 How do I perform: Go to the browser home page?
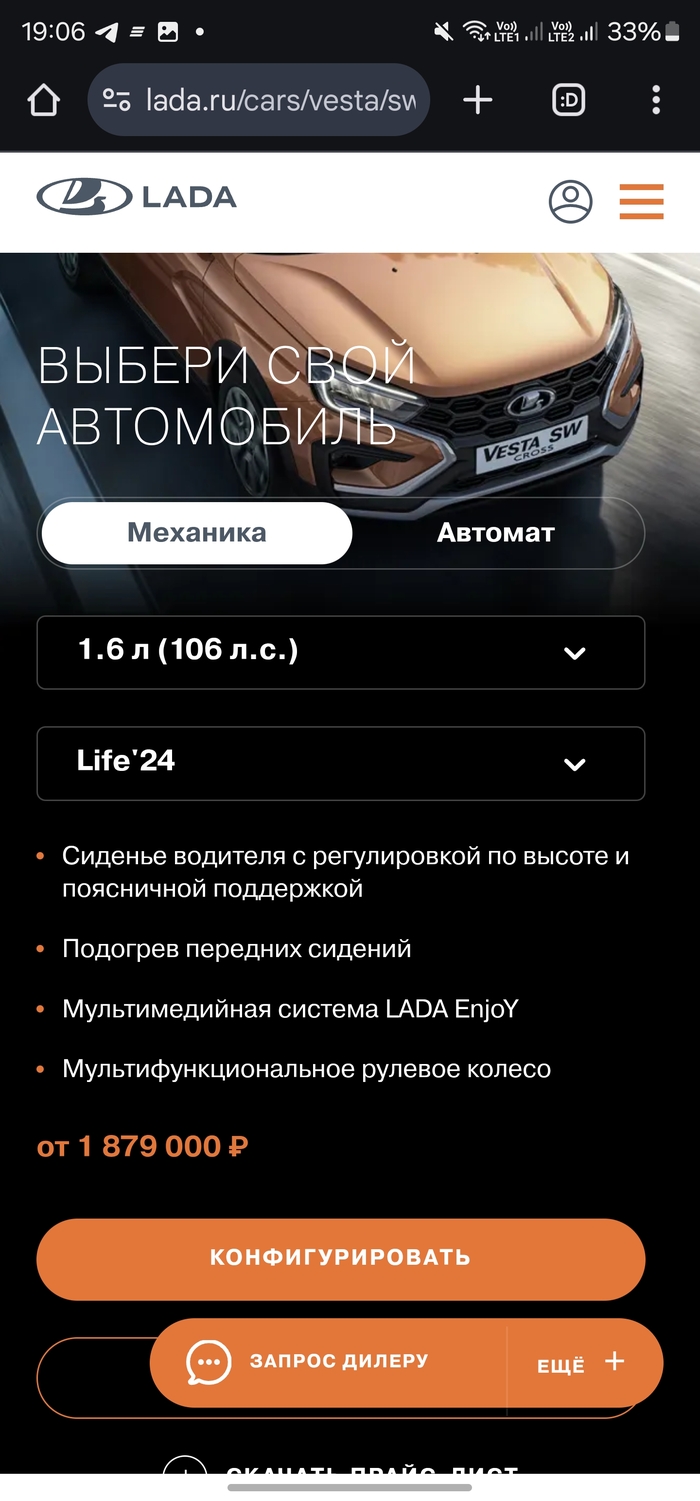tap(44, 100)
